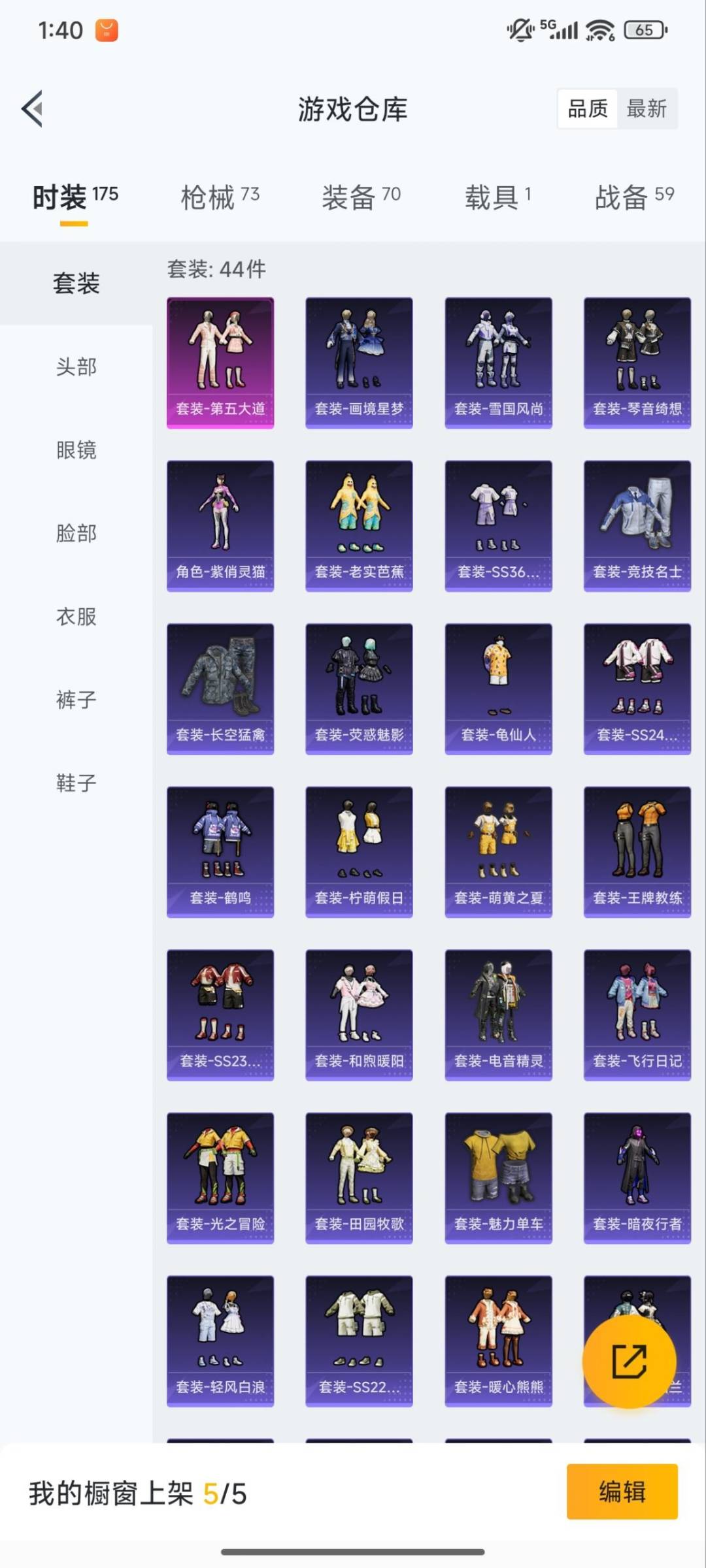This screenshot has width=706, height=1568.
Task: Switch to the 载具 tab
Action: [x=498, y=197]
